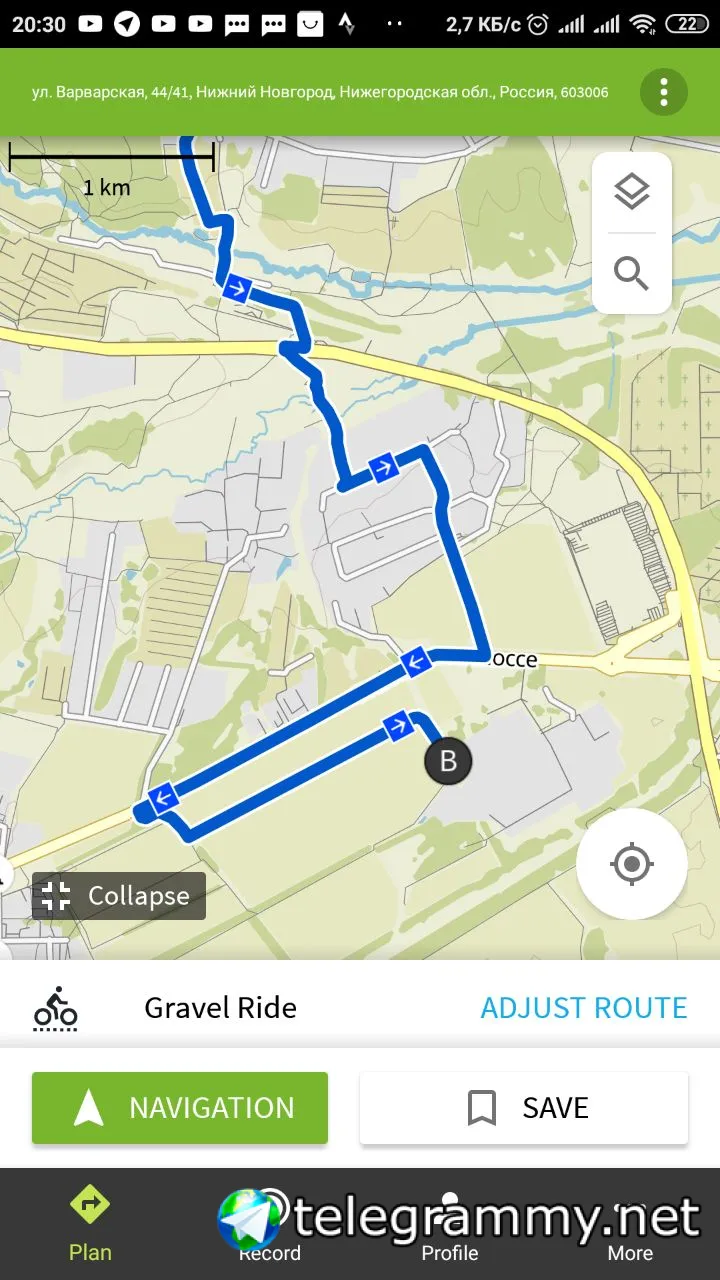Screen dimensions: 720x1280
Task: Start navigation along this route
Action: 180,1108
